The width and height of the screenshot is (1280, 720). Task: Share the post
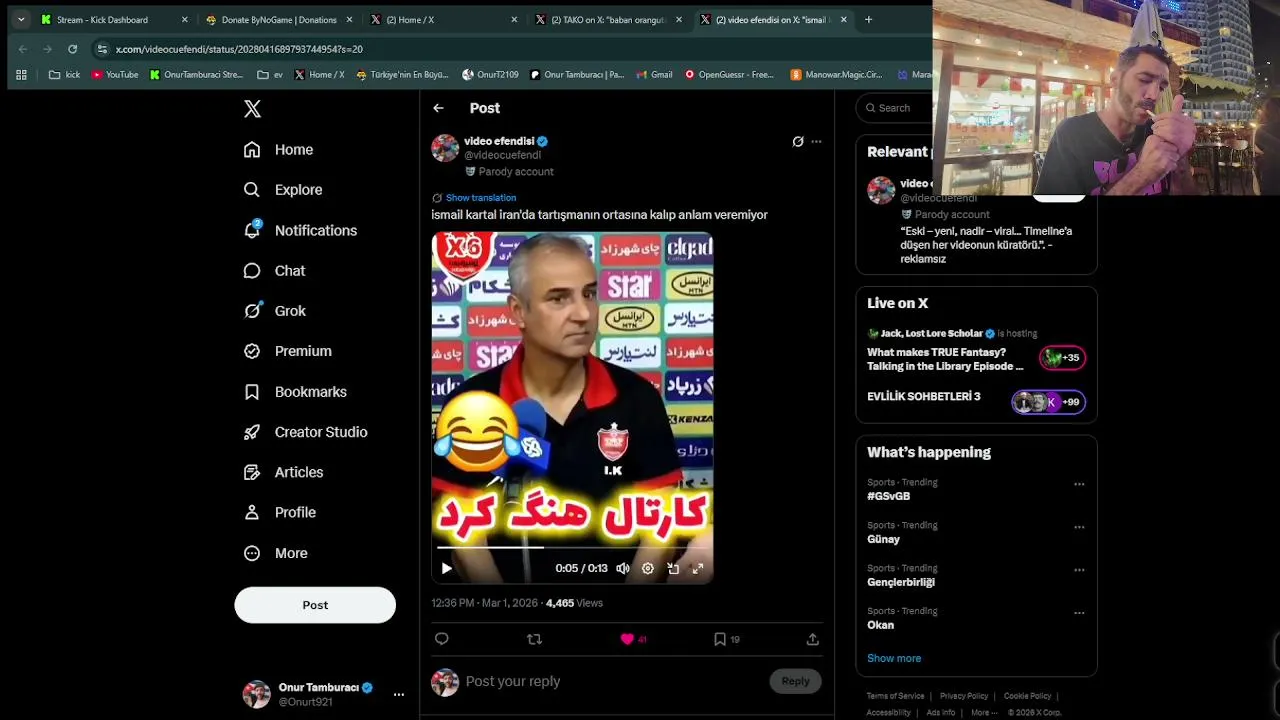(812, 639)
